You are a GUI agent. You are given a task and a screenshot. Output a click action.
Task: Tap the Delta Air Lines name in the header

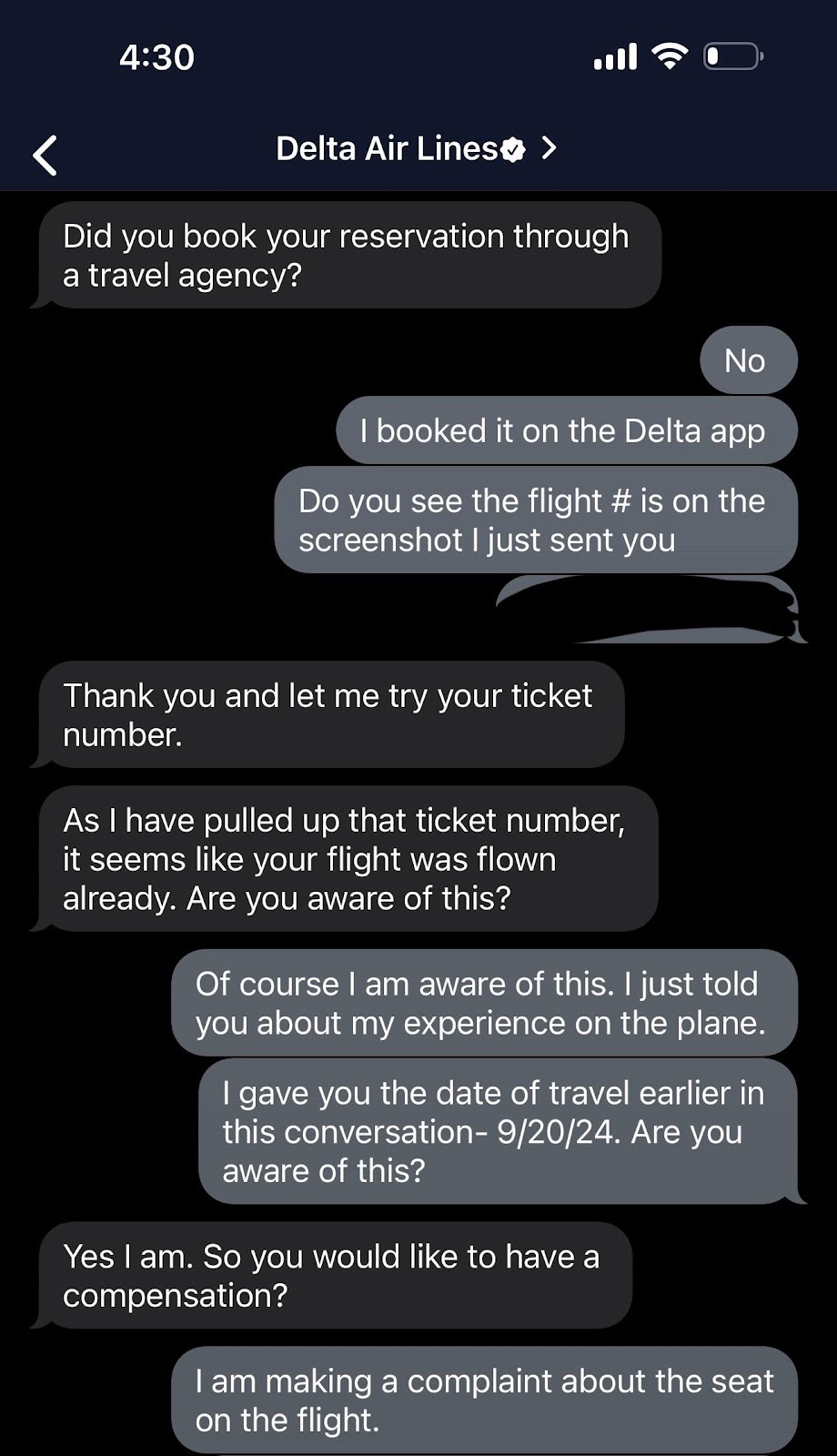391,148
